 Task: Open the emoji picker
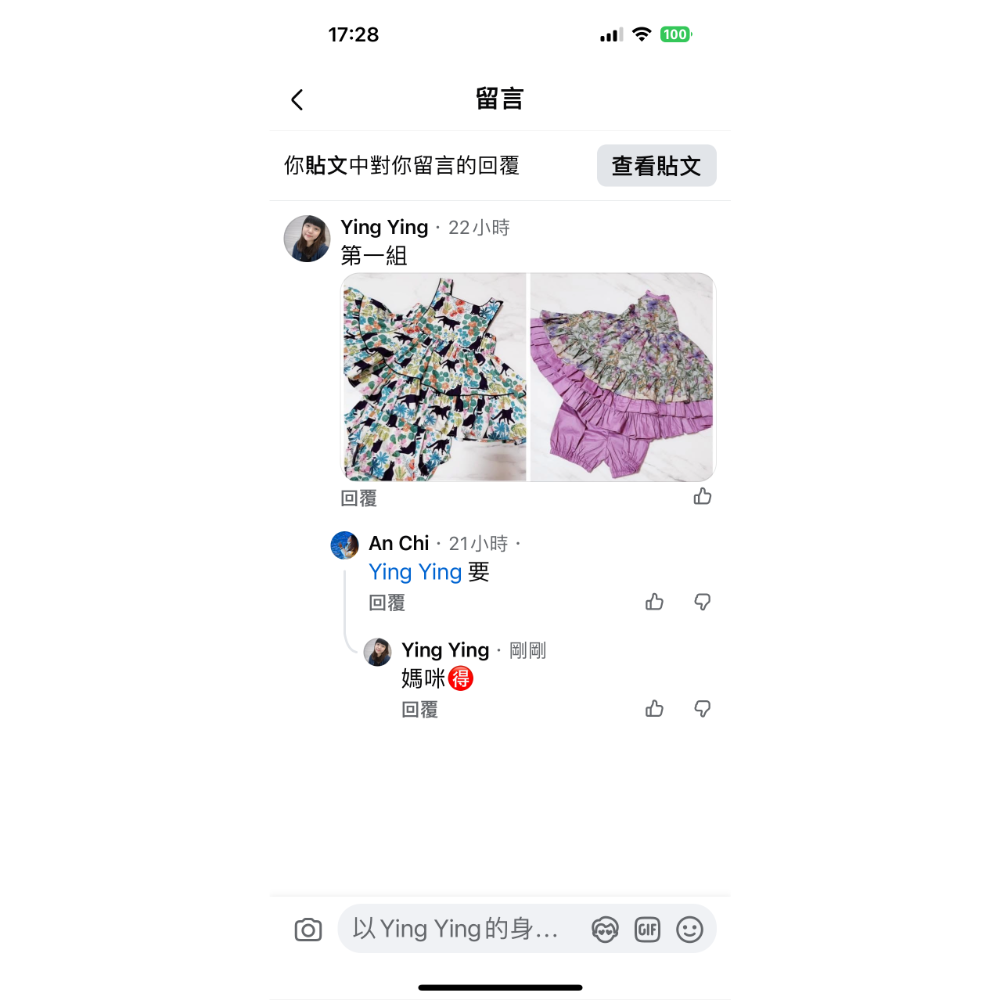690,930
